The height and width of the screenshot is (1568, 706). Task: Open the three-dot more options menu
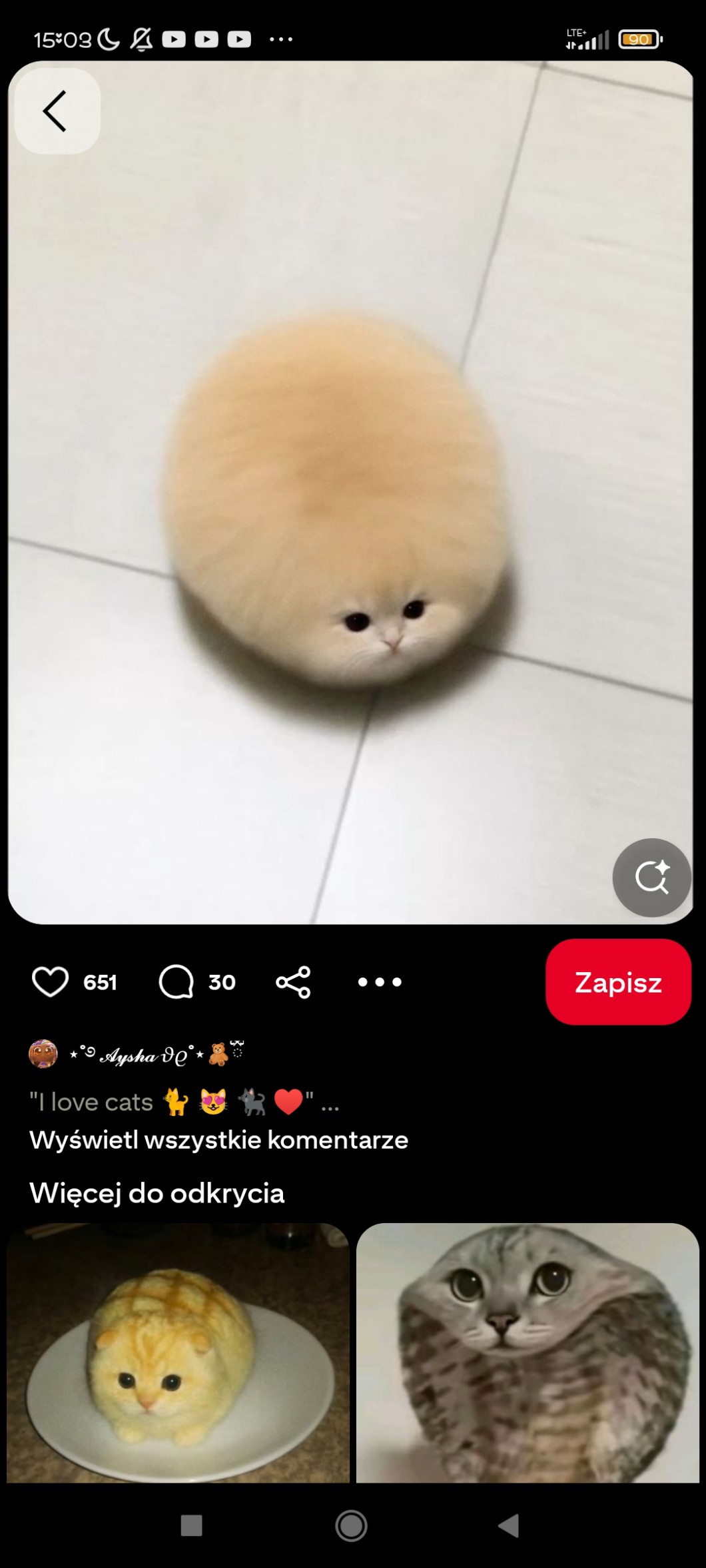coord(380,982)
